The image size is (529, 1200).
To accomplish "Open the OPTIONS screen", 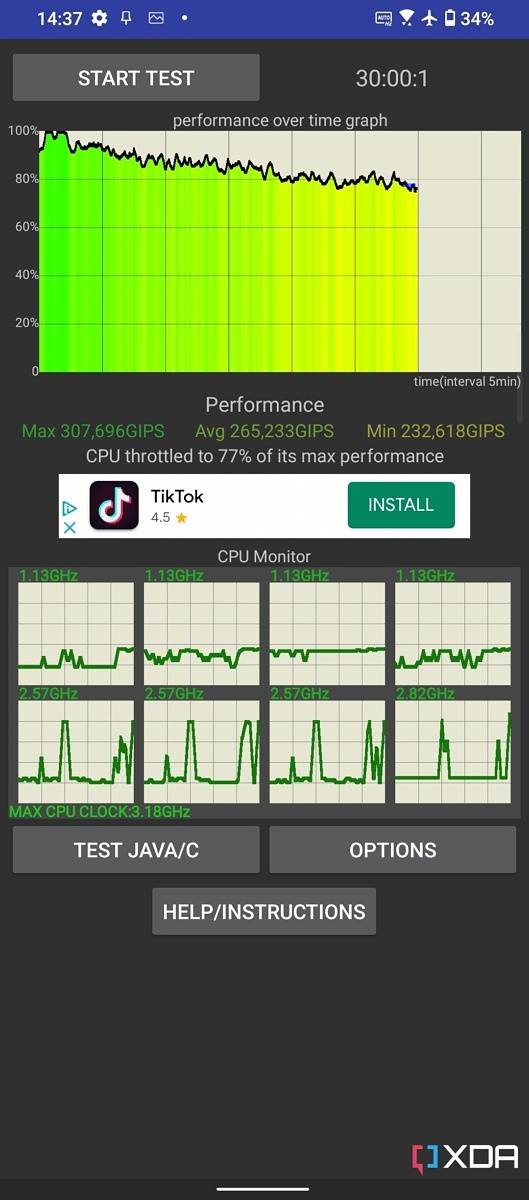I will [393, 850].
